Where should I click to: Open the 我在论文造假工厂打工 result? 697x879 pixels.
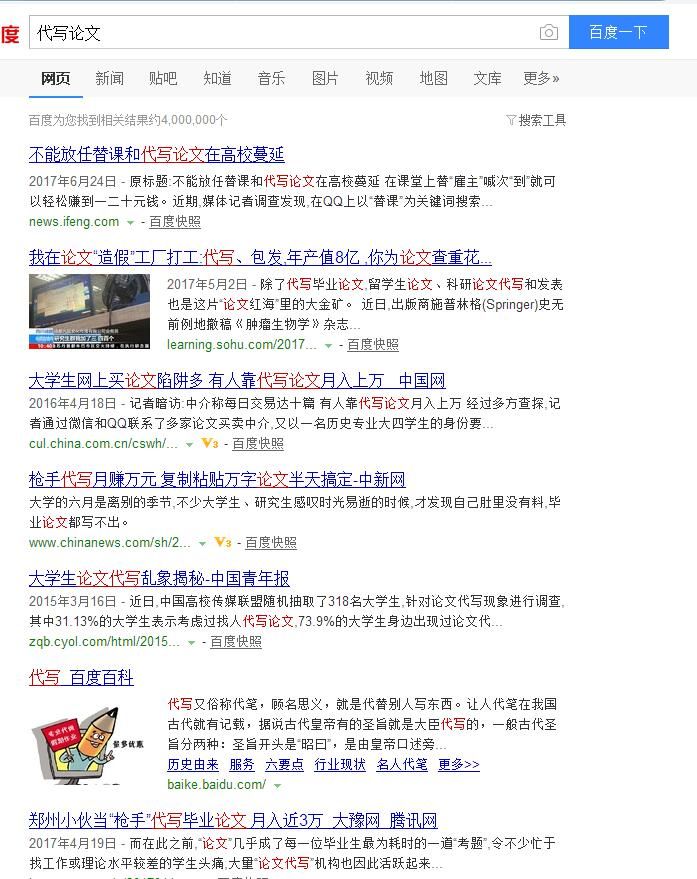(x=260, y=257)
